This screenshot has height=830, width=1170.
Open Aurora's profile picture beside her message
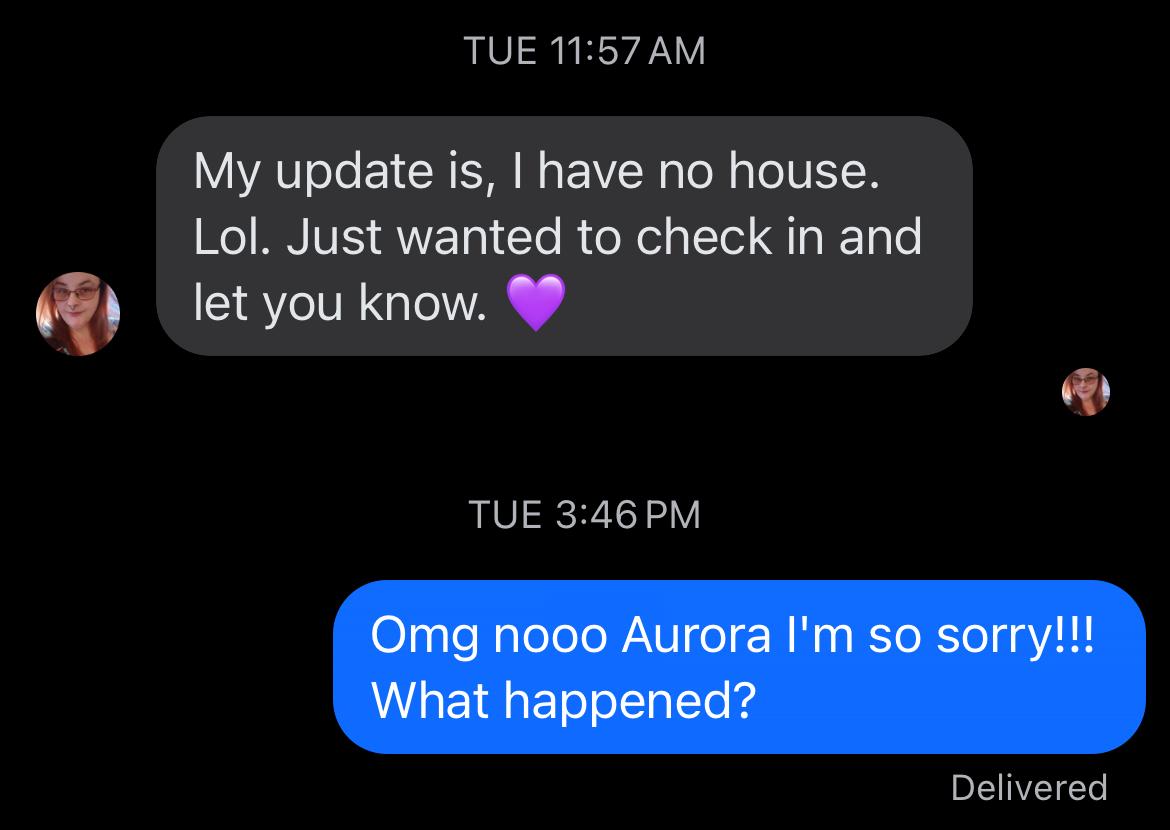point(78,313)
